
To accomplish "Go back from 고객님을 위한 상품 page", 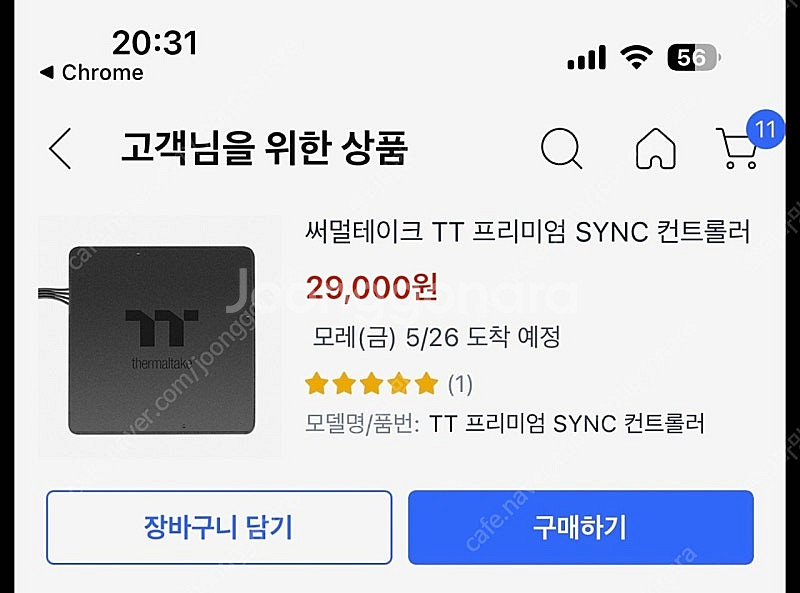I will point(61,150).
